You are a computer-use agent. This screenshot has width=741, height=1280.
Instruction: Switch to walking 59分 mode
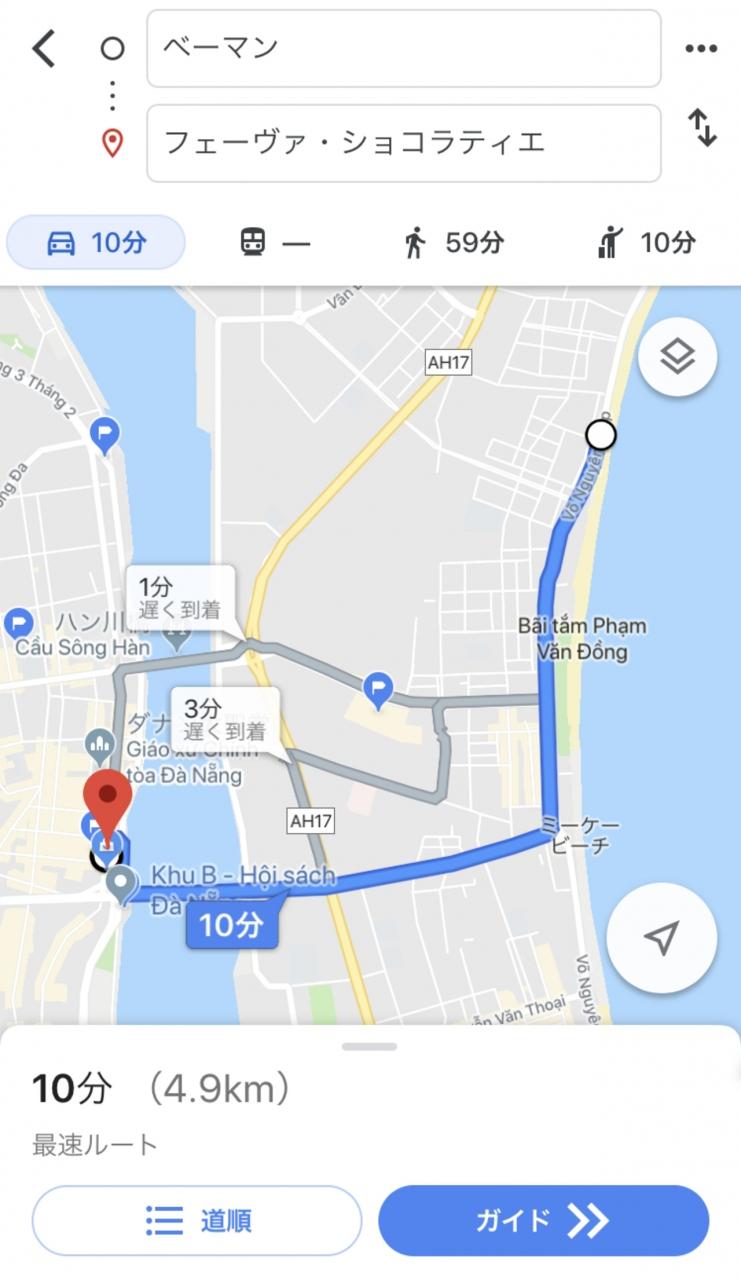click(x=453, y=243)
